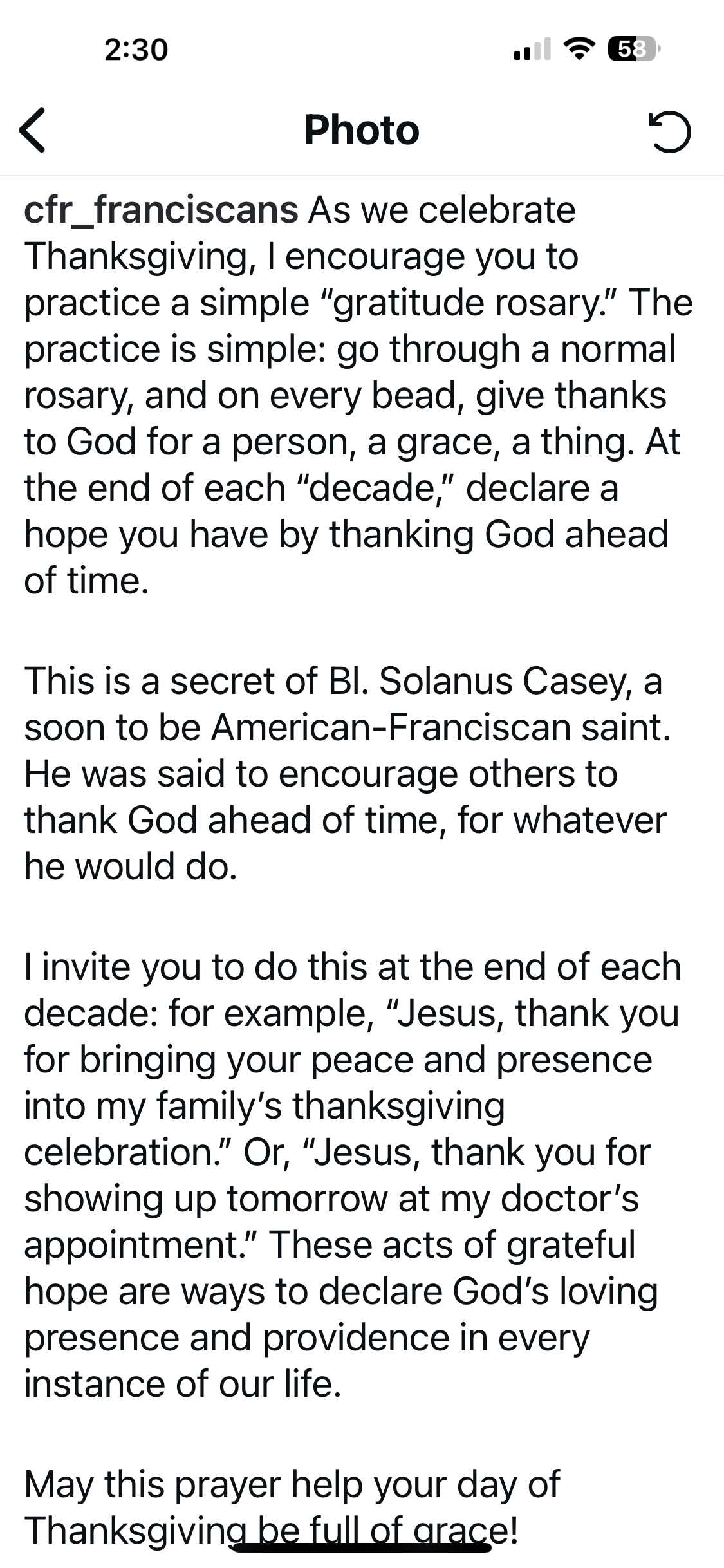This screenshot has height=1568, width=724.
Task: Tap the refresh icon in the header
Action: pyautogui.click(x=669, y=131)
